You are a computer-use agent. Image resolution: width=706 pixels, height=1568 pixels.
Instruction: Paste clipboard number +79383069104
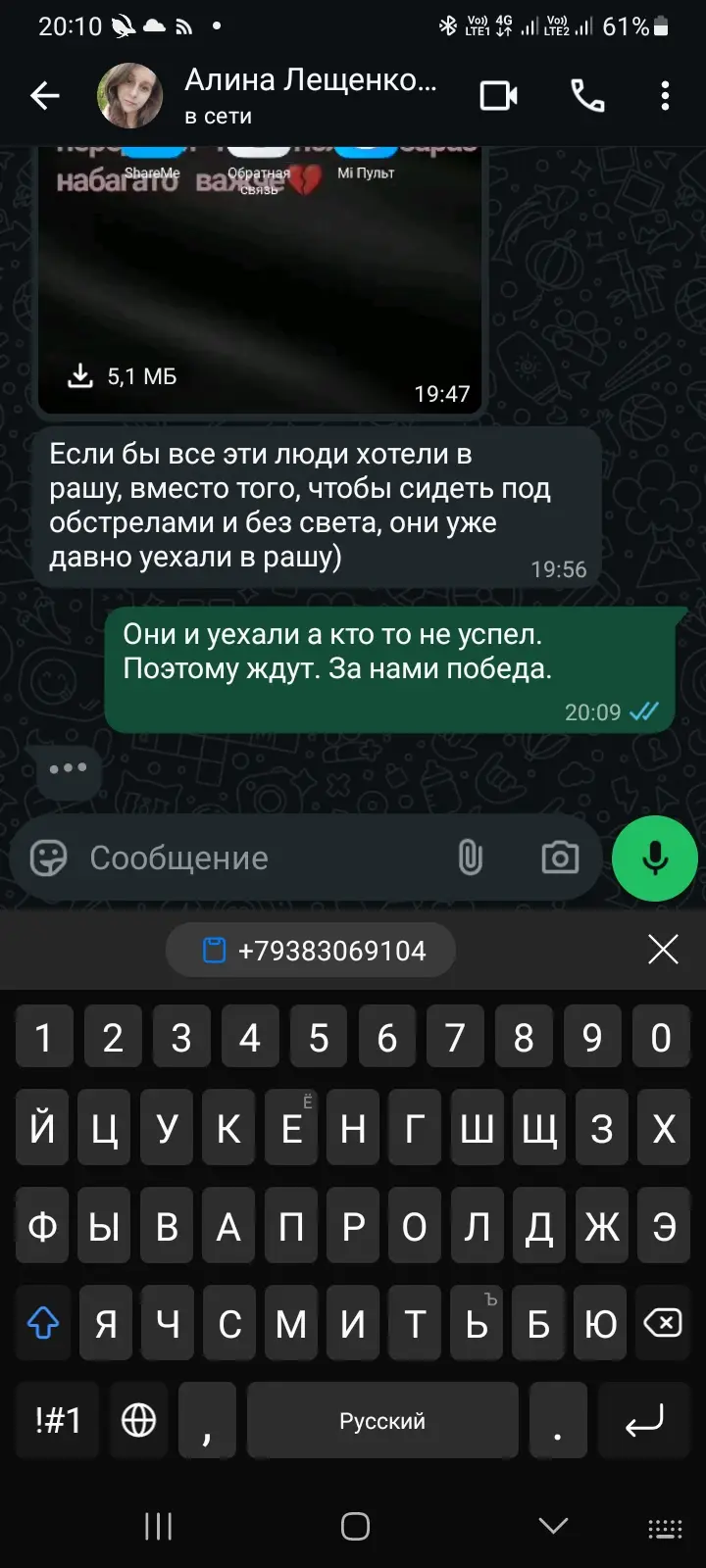pyautogui.click(x=312, y=951)
